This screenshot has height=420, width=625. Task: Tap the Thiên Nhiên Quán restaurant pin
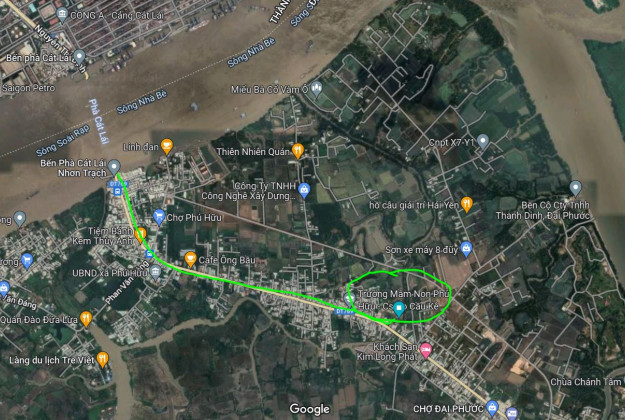click(x=297, y=151)
